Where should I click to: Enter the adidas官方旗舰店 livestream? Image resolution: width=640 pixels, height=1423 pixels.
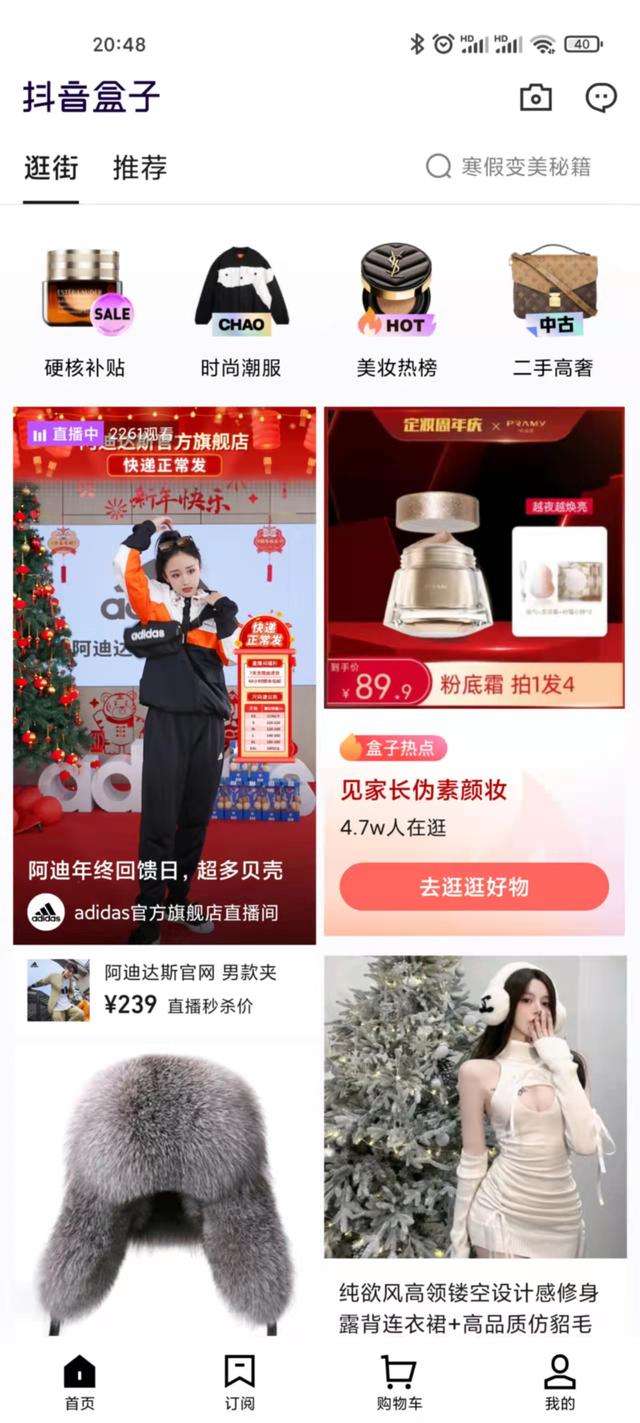tap(164, 675)
